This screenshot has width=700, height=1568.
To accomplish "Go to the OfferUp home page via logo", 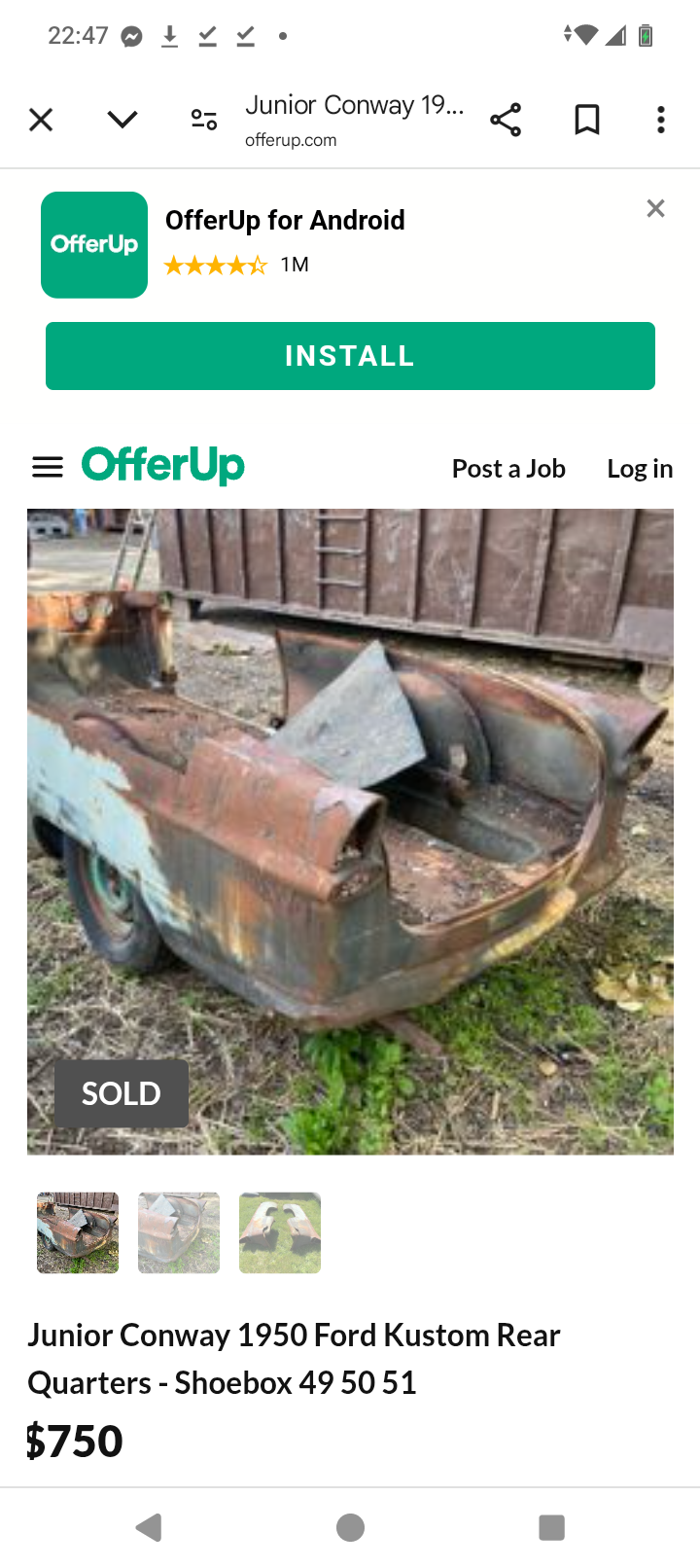I will pyautogui.click(x=163, y=466).
